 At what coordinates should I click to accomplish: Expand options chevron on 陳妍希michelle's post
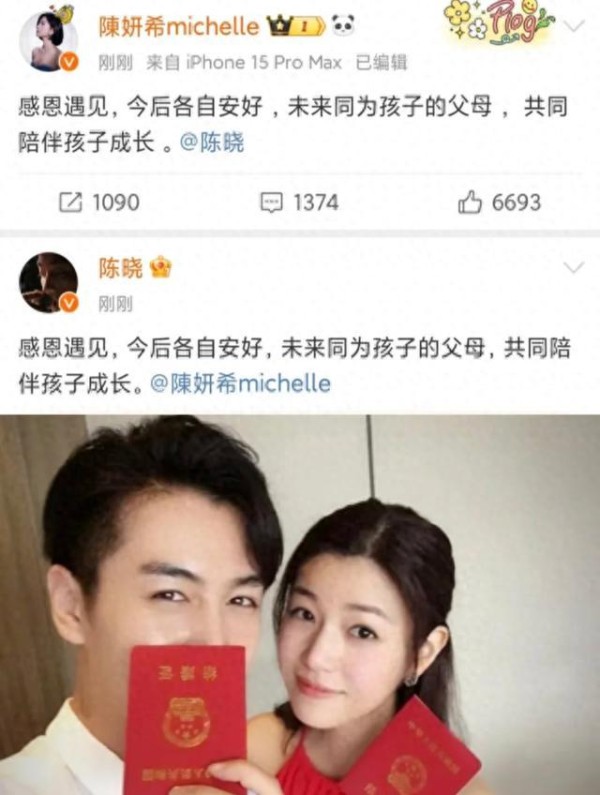tap(574, 27)
